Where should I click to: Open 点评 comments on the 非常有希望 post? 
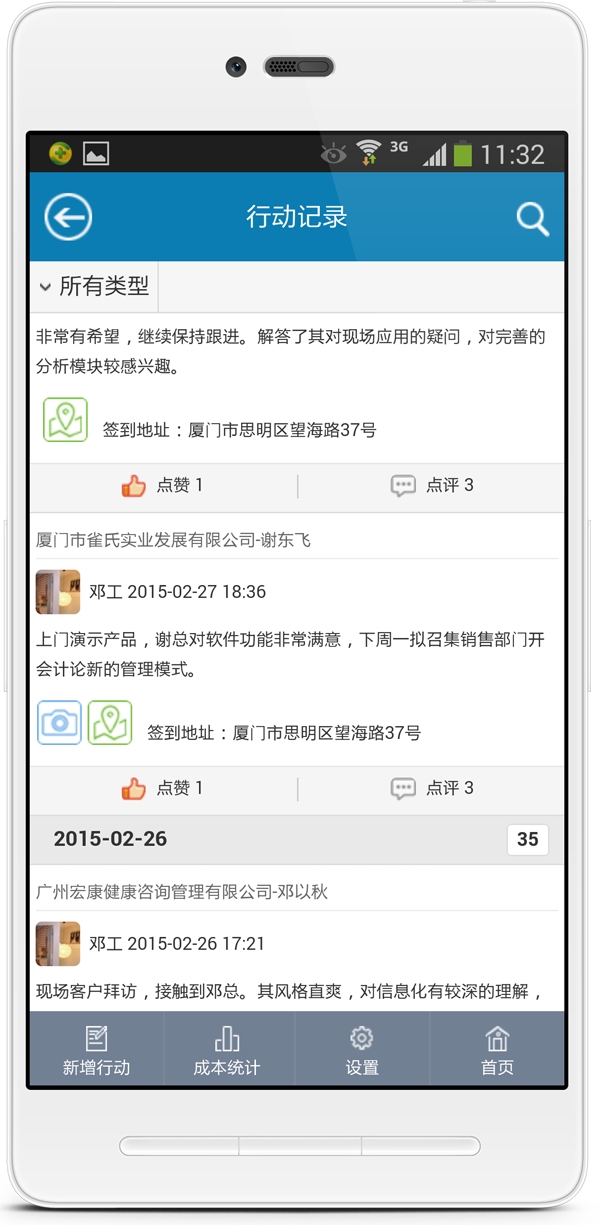(432, 486)
